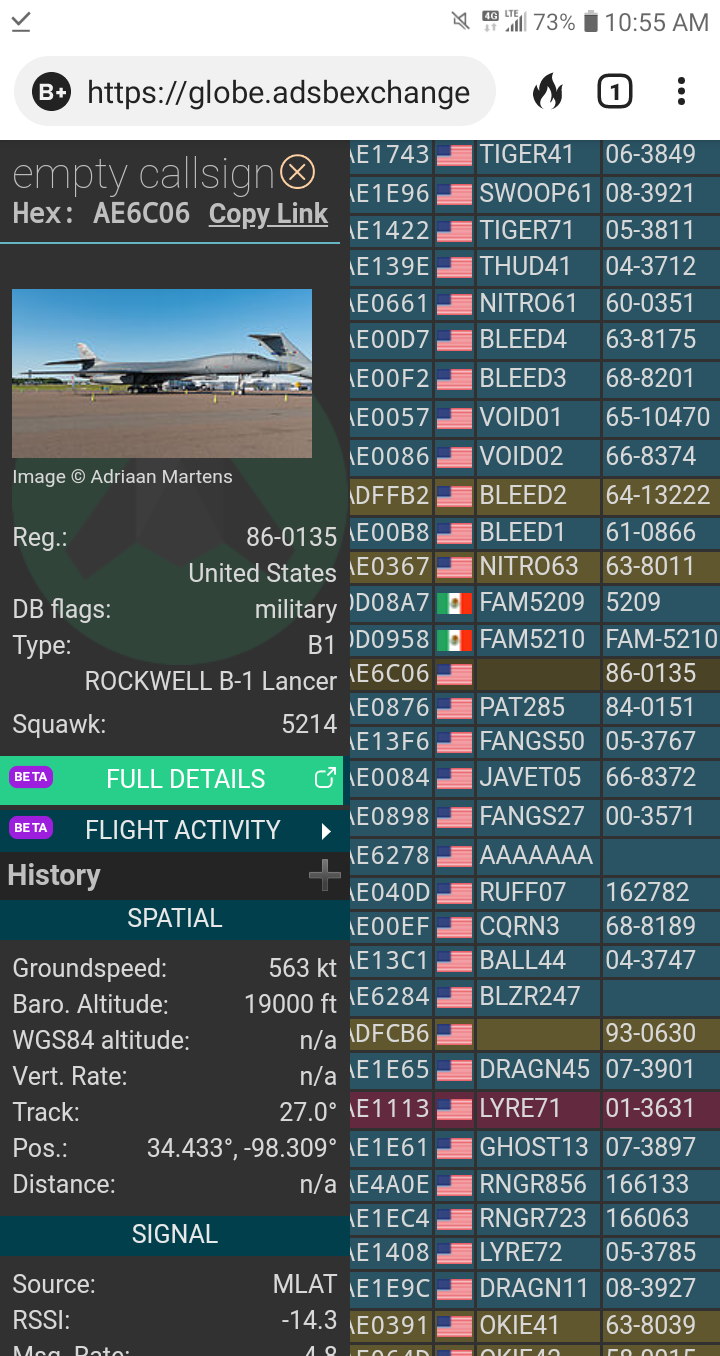Tap the flame icon in browser toolbar
Screen dimensions: 720x1356
[x=548, y=93]
